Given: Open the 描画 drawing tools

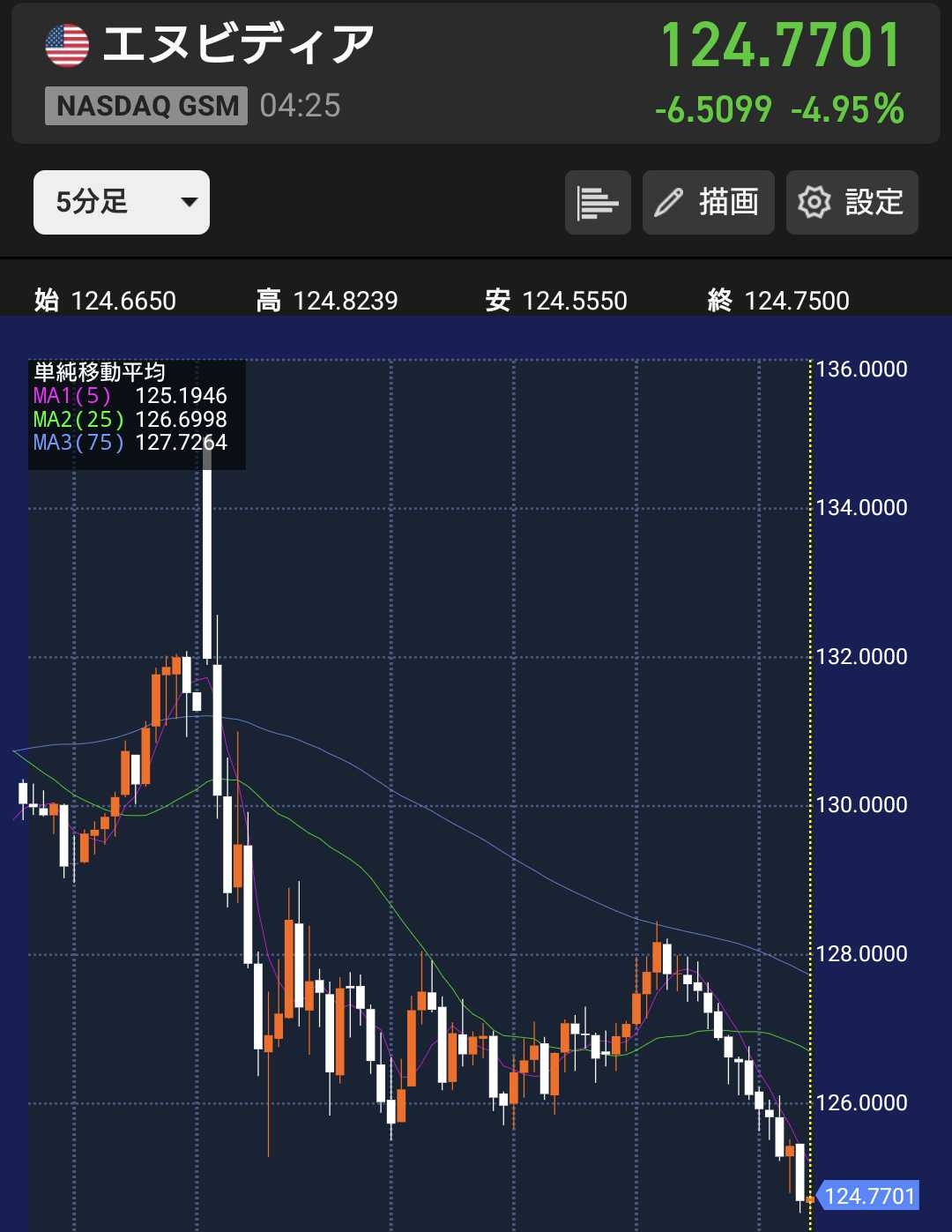Looking at the screenshot, I should pyautogui.click(x=708, y=203).
